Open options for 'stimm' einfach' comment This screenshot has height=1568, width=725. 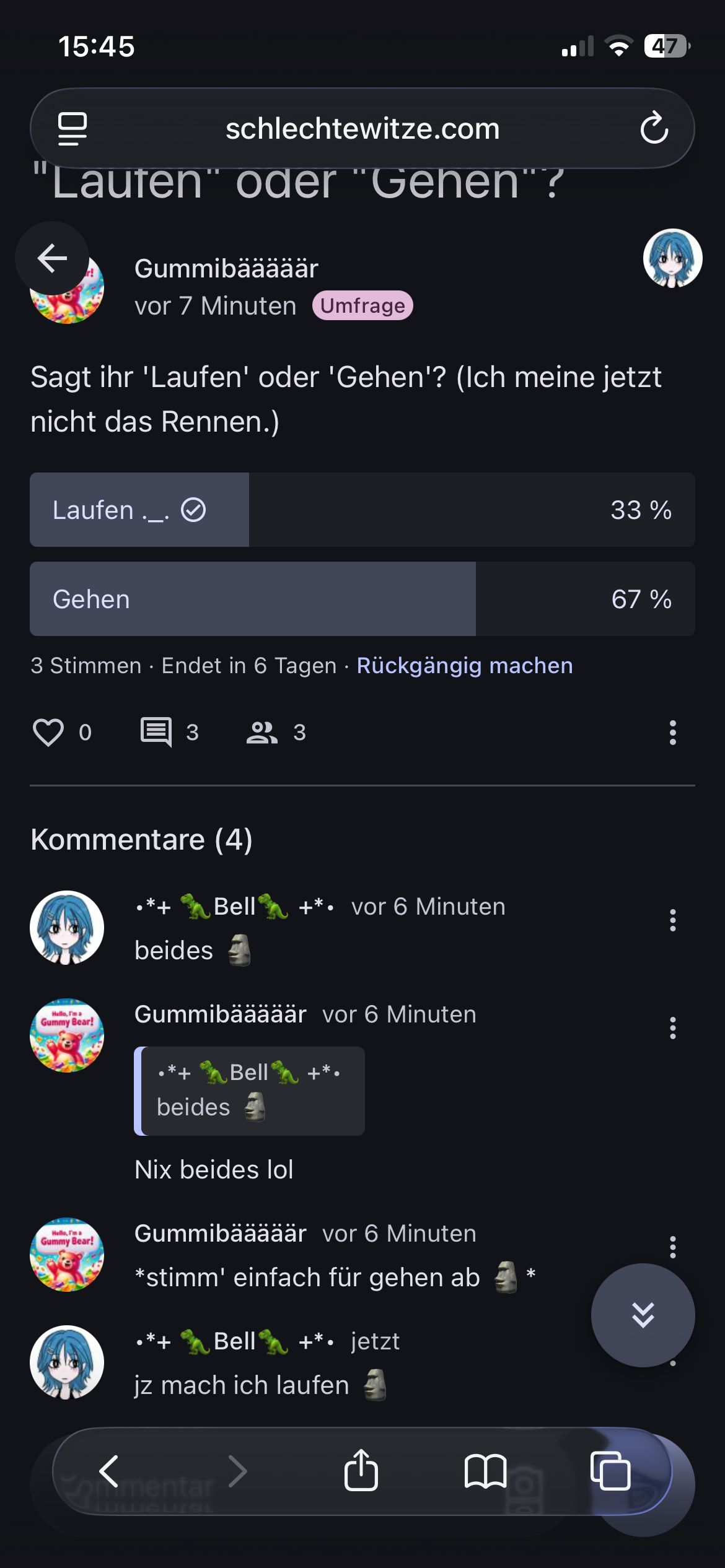click(x=672, y=1246)
